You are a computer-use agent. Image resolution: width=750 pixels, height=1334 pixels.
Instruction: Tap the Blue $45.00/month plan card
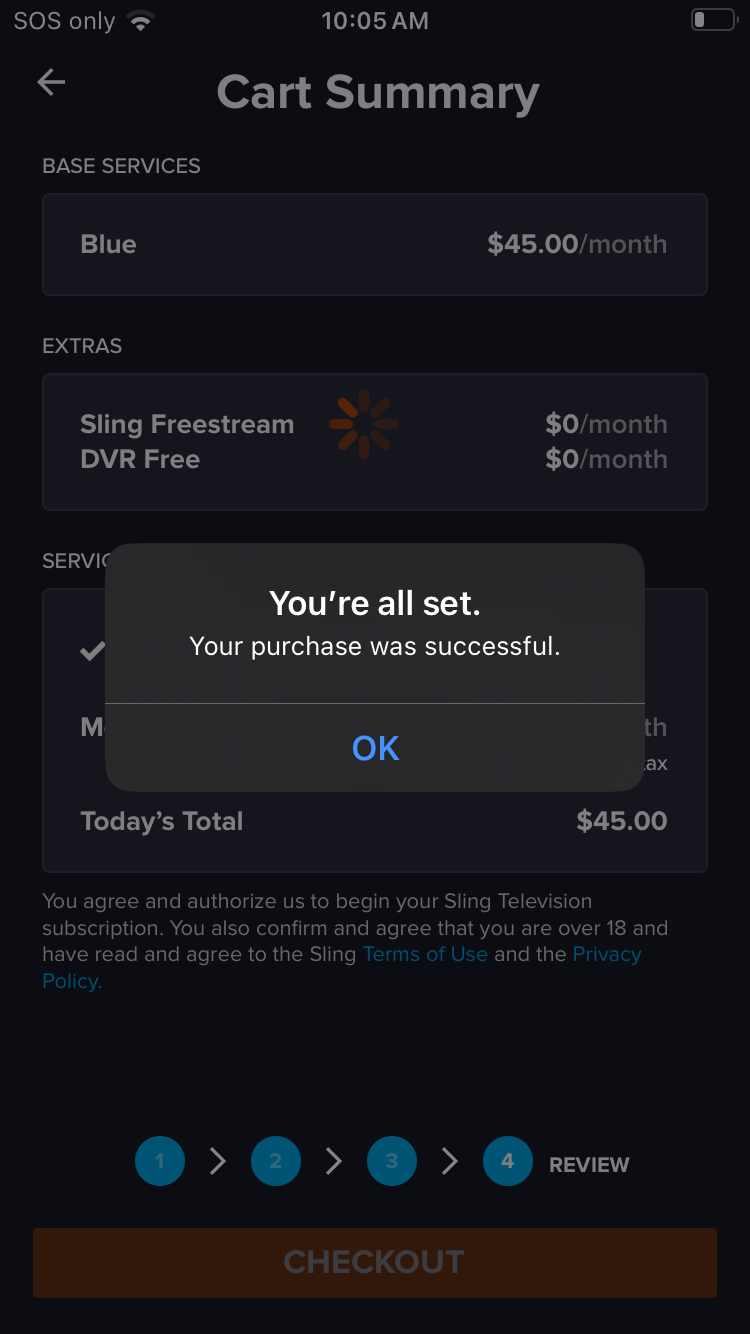[375, 244]
